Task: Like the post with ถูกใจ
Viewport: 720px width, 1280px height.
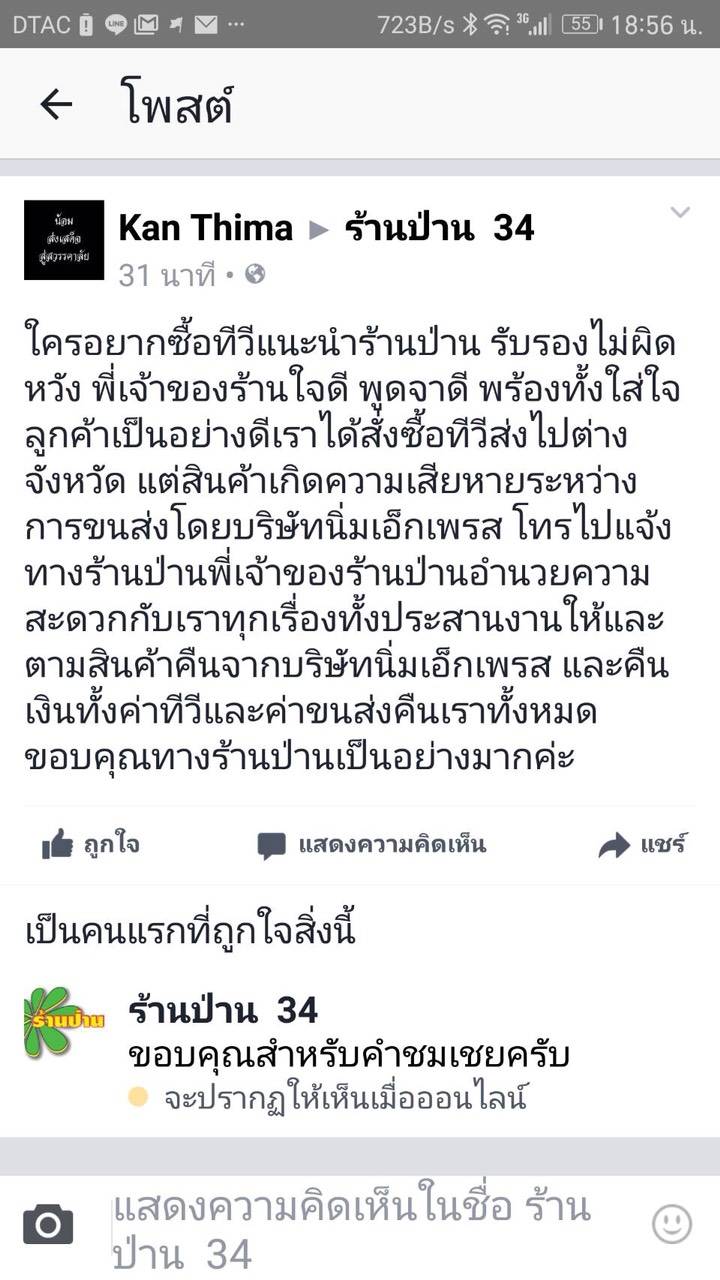Action: (x=90, y=845)
